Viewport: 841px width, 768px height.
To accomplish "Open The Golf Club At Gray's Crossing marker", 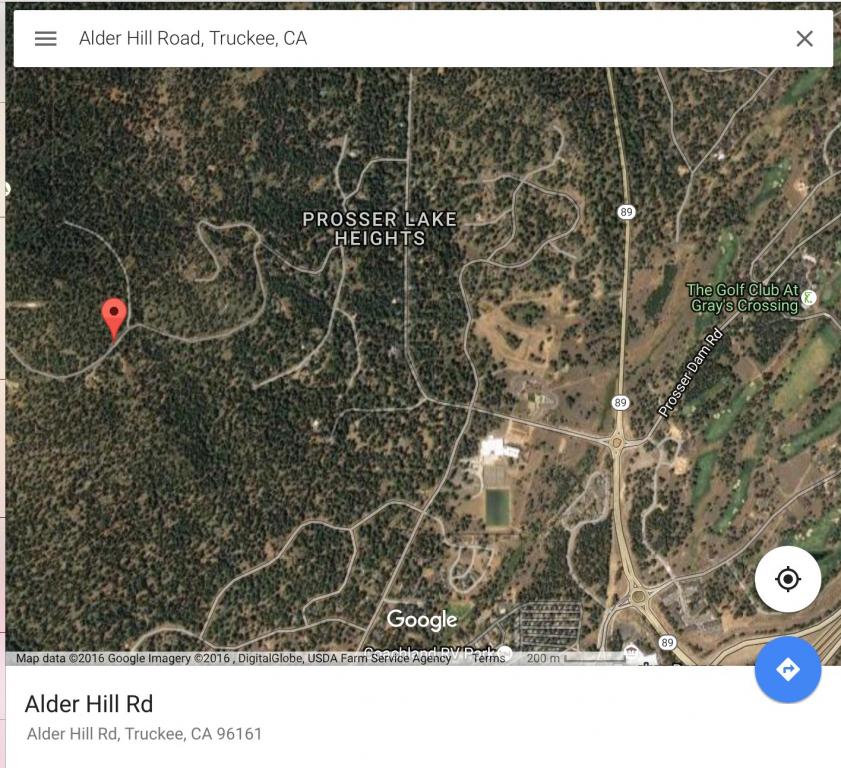I will pos(808,297).
